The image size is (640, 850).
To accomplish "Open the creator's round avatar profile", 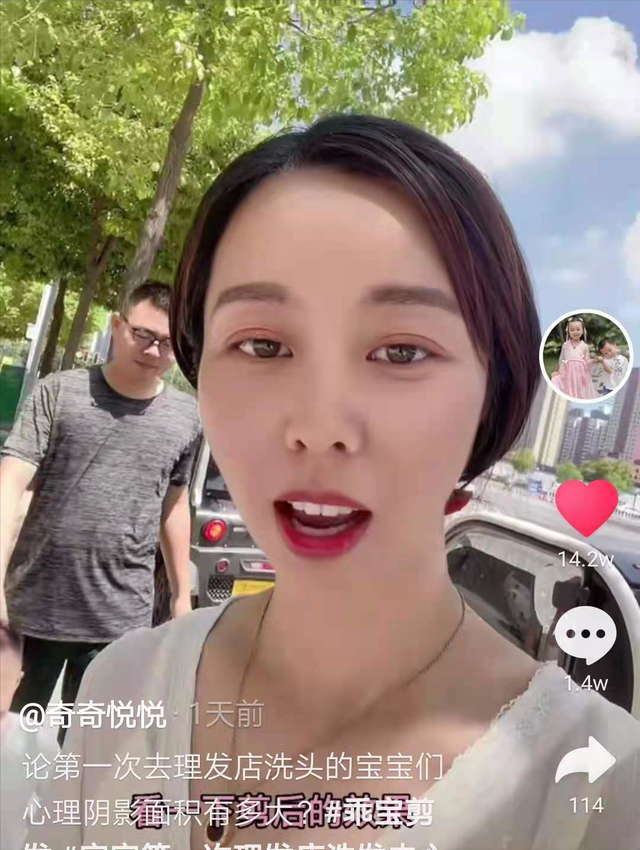I will tap(586, 356).
